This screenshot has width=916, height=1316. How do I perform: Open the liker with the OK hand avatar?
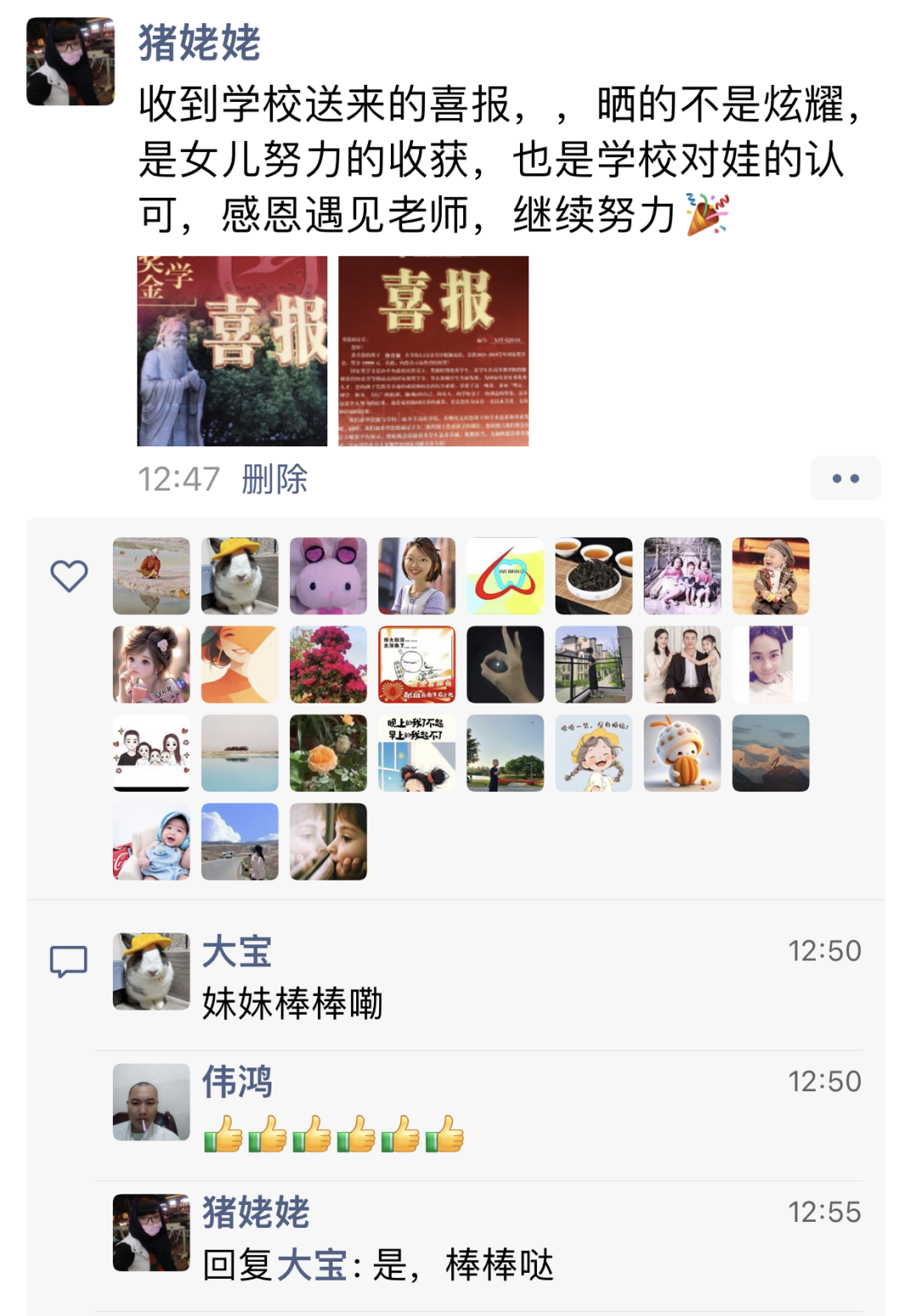505,664
